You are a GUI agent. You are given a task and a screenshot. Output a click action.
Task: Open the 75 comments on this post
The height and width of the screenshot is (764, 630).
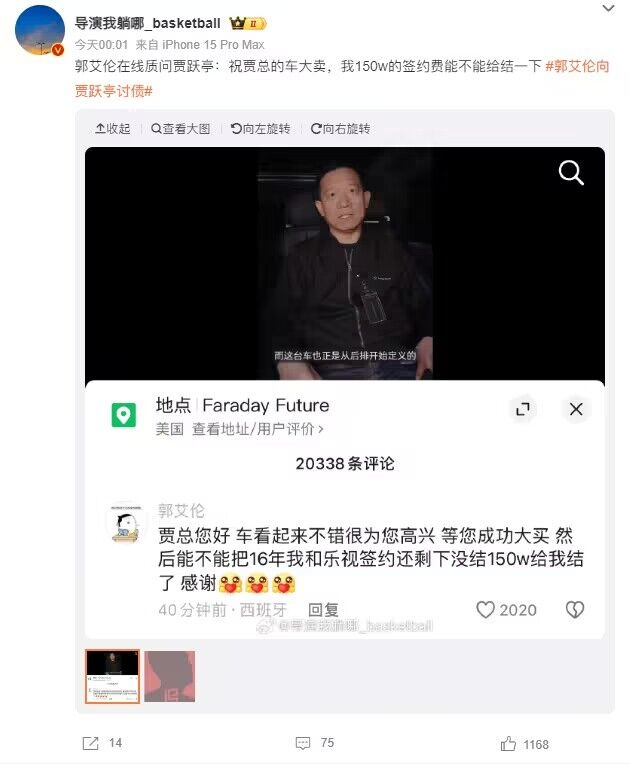tap(314, 743)
